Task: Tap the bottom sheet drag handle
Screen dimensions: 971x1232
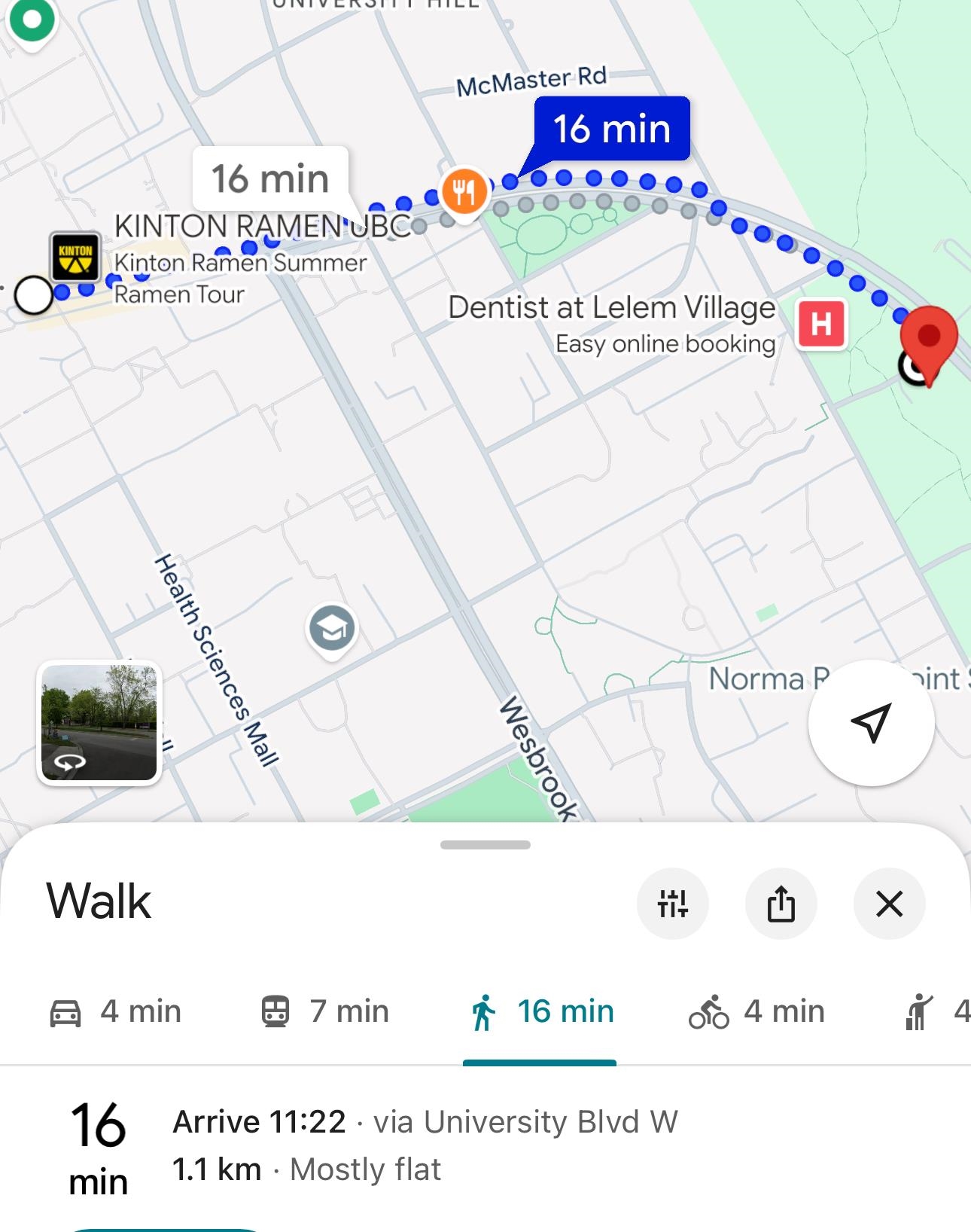Action: click(485, 845)
